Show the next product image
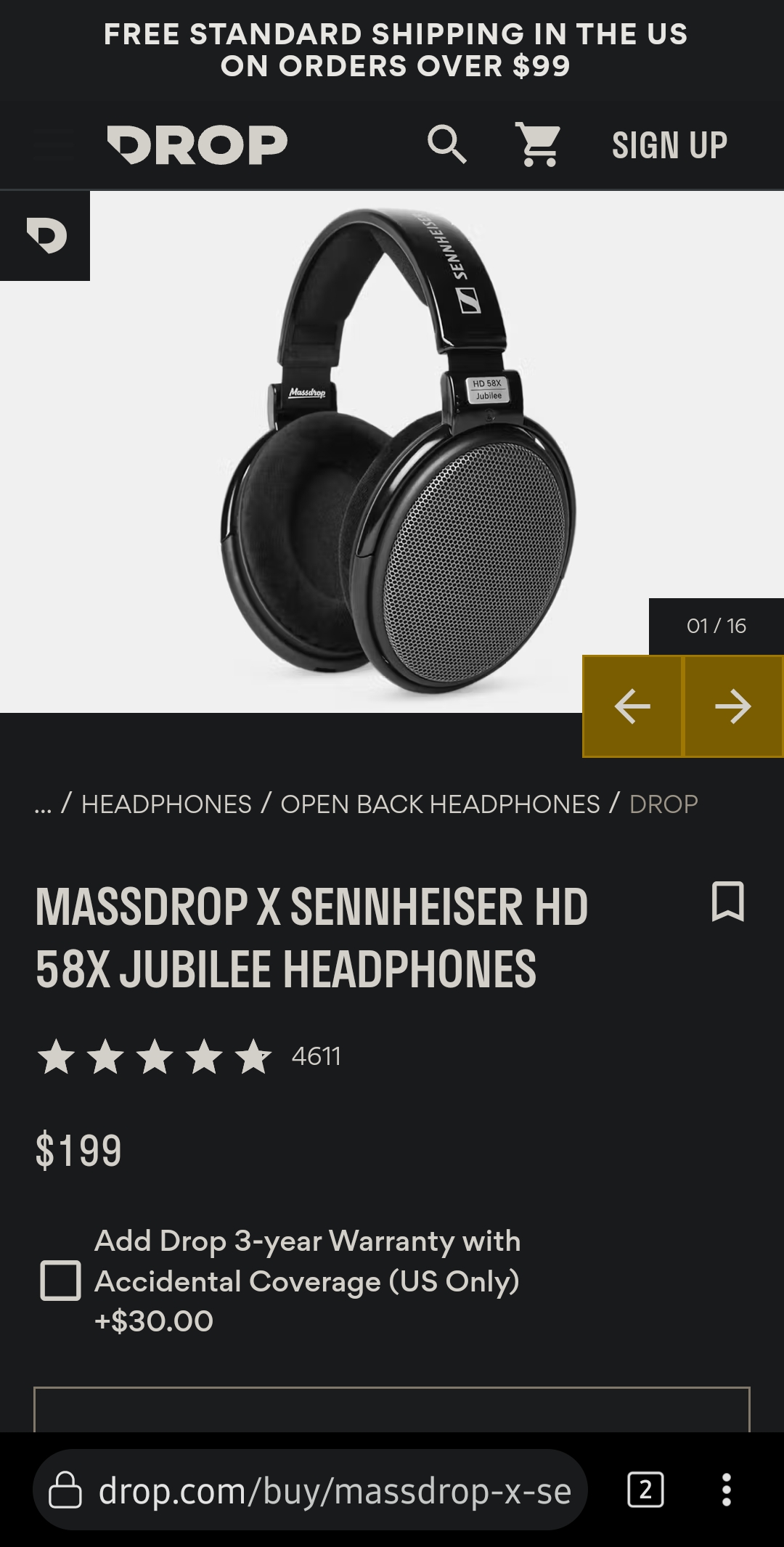Viewport: 784px width, 1547px height. (733, 706)
